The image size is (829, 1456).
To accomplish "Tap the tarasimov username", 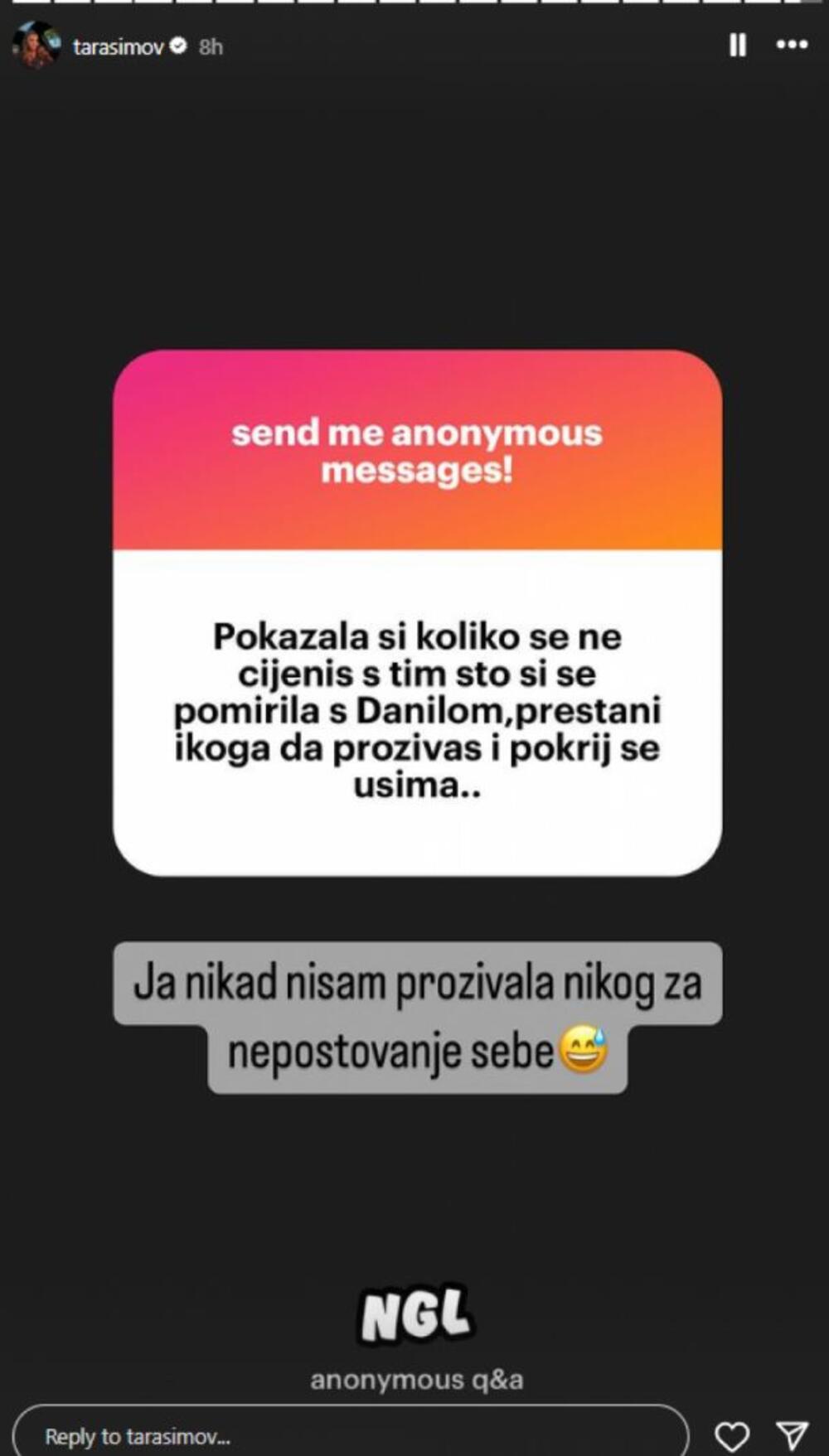I will tap(118, 47).
